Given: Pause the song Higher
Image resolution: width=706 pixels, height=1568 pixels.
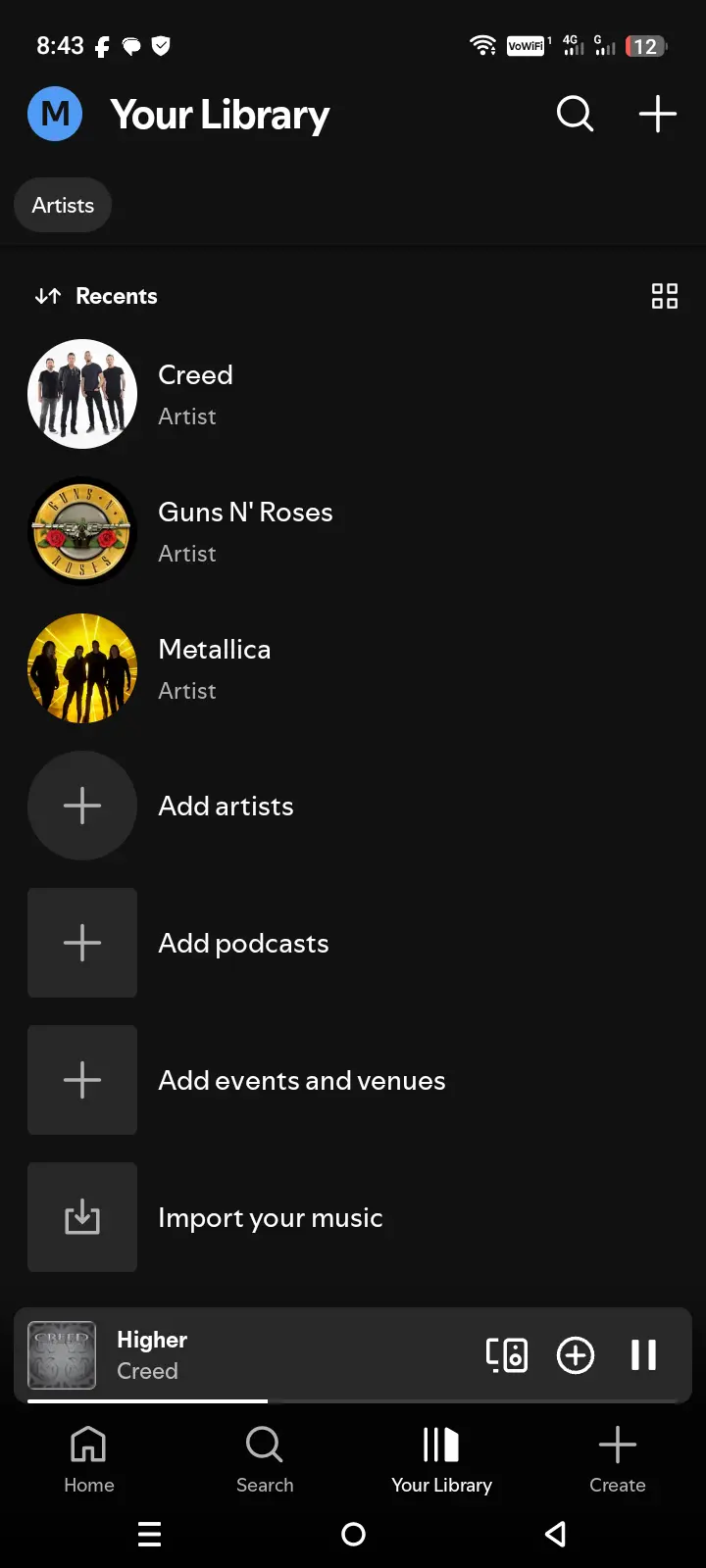Looking at the screenshot, I should coord(643,1355).
